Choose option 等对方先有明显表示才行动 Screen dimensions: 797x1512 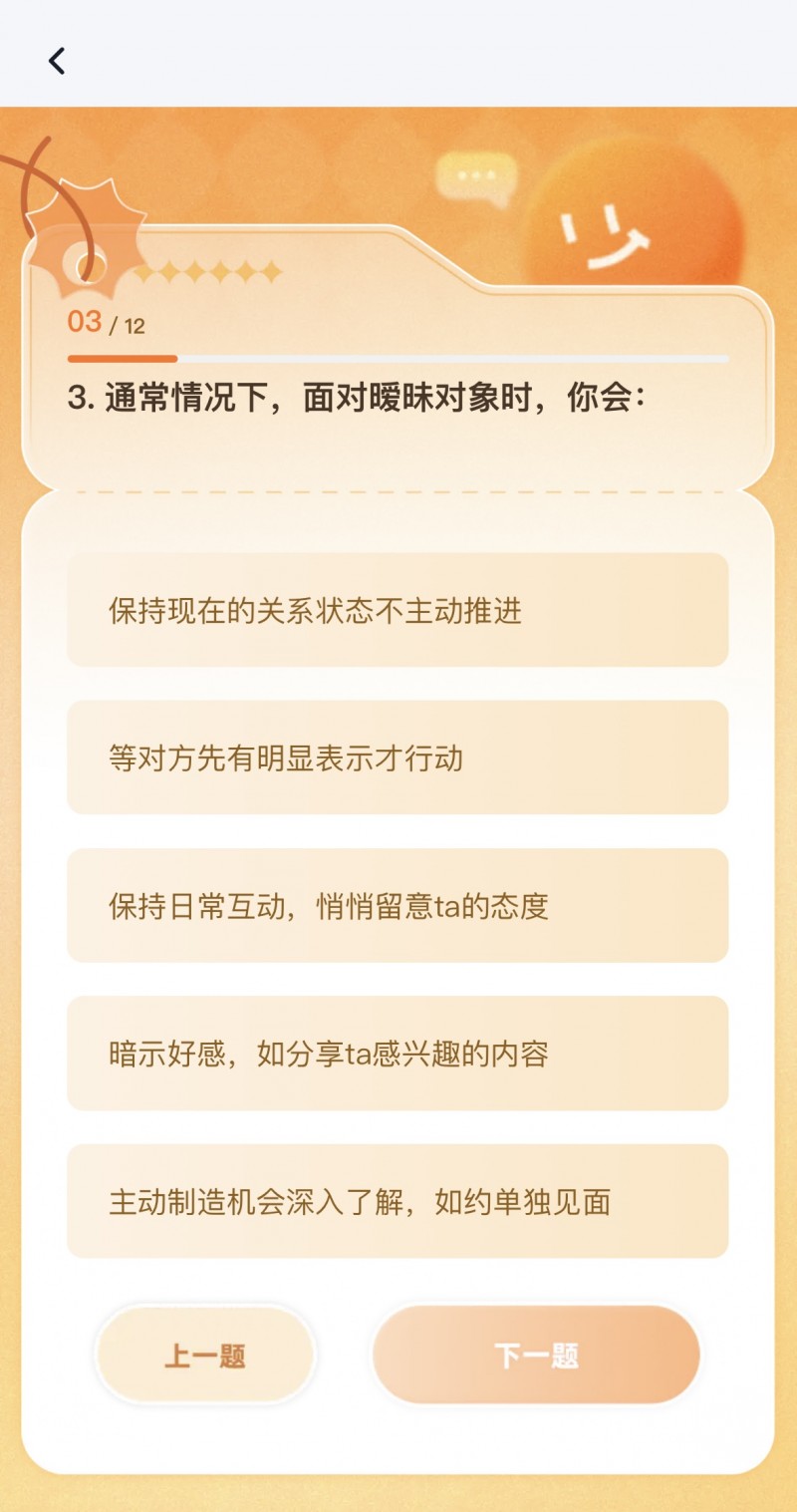(x=398, y=757)
